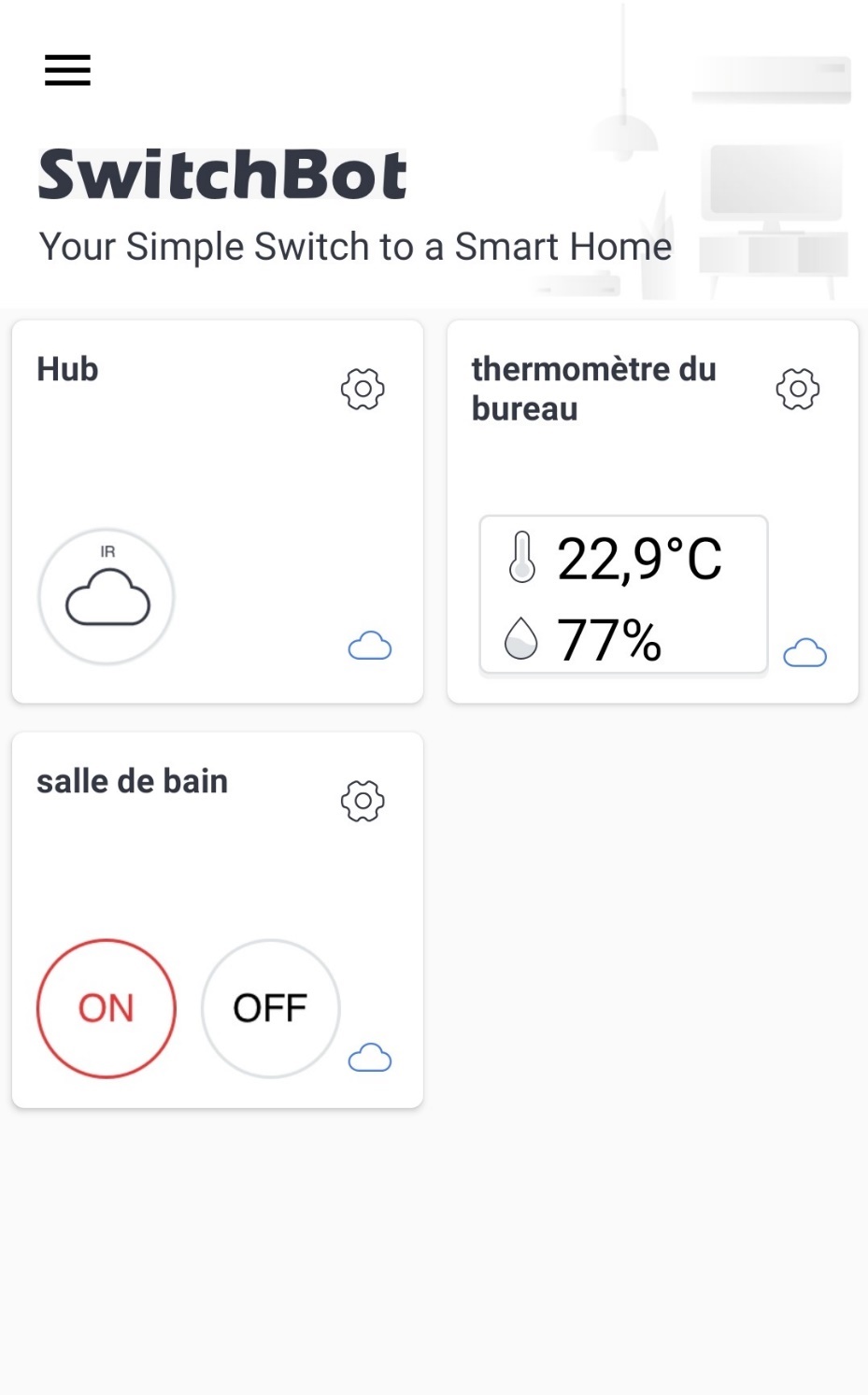Open the hamburger drawer menu
868x1395 pixels.
pos(67,70)
